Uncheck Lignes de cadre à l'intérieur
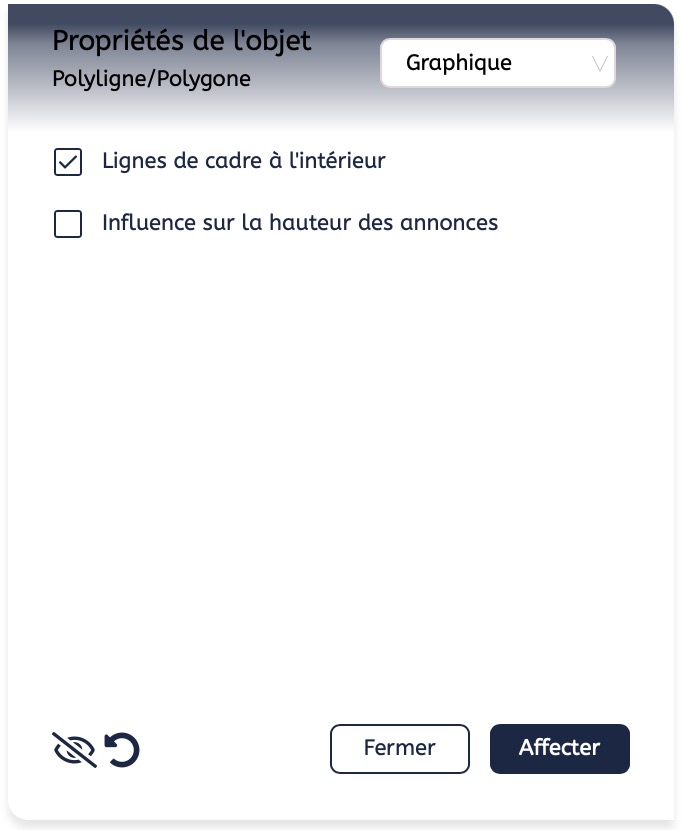Image resolution: width=682 pixels, height=830 pixels. [68, 161]
